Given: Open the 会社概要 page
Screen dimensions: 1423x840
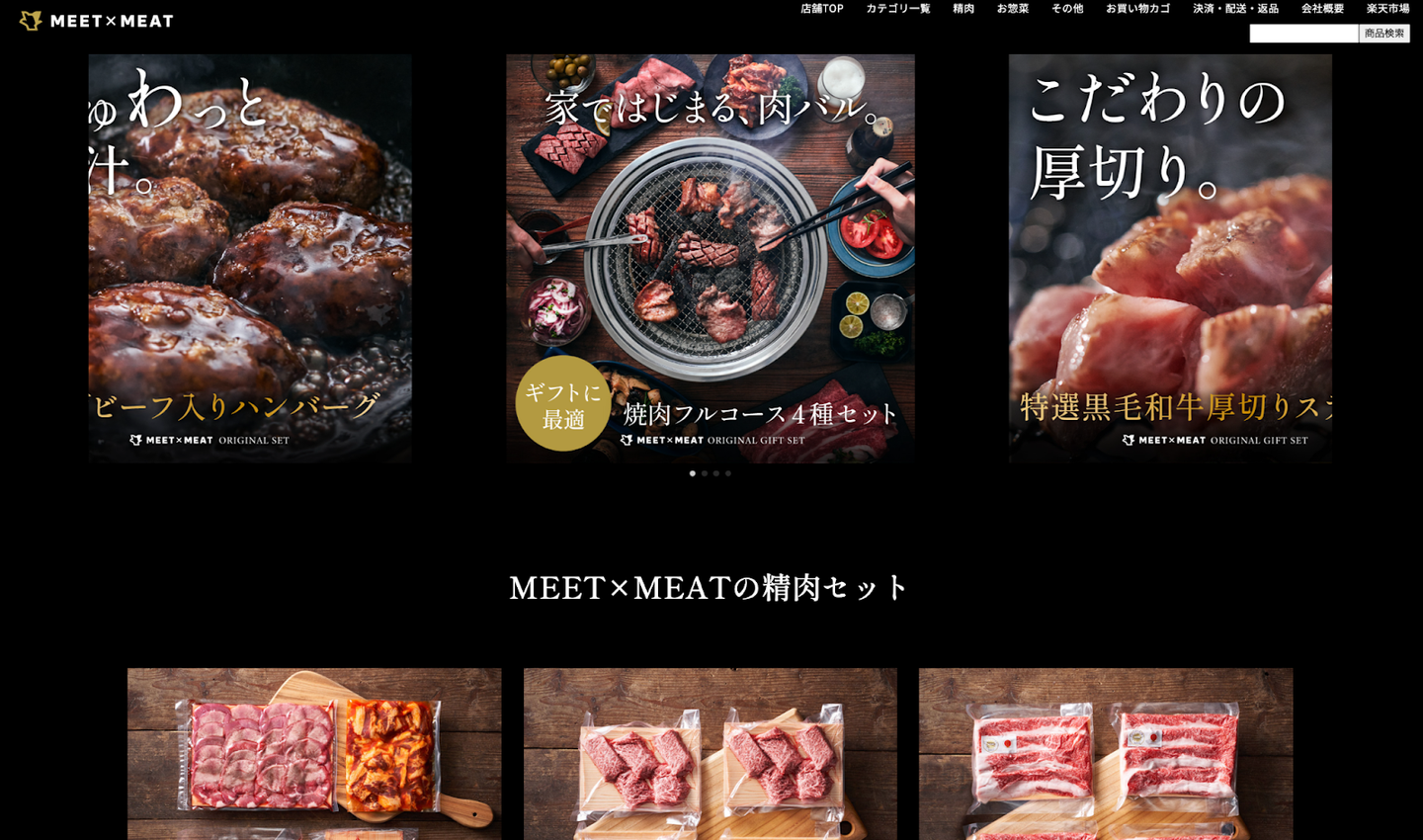Looking at the screenshot, I should pos(1321,9).
